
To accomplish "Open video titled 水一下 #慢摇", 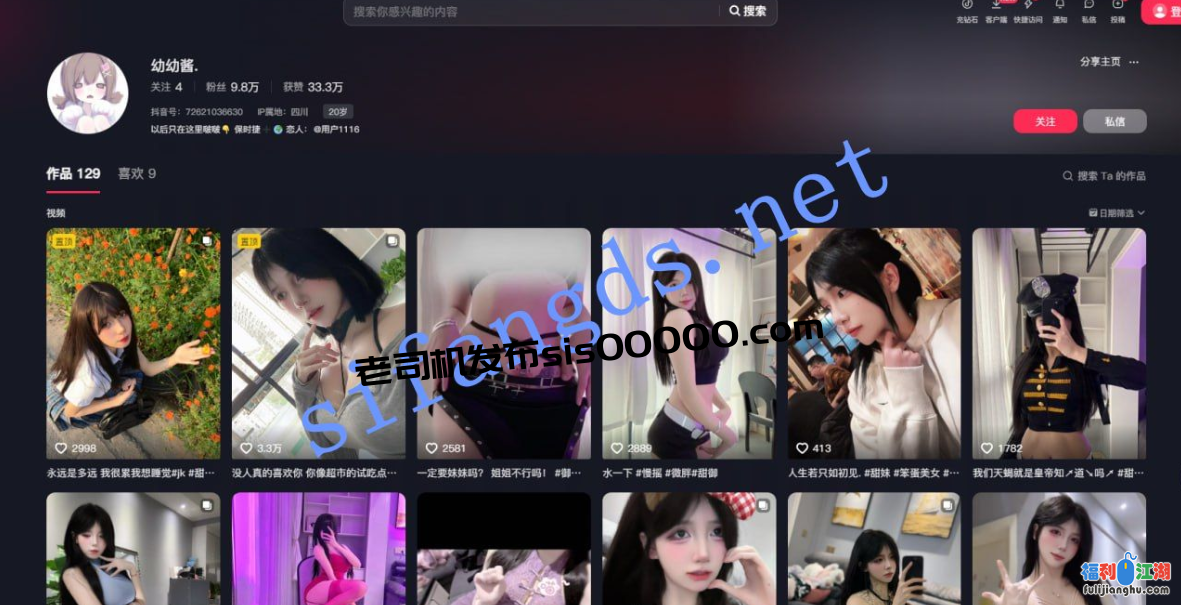I will pyautogui.click(x=688, y=343).
